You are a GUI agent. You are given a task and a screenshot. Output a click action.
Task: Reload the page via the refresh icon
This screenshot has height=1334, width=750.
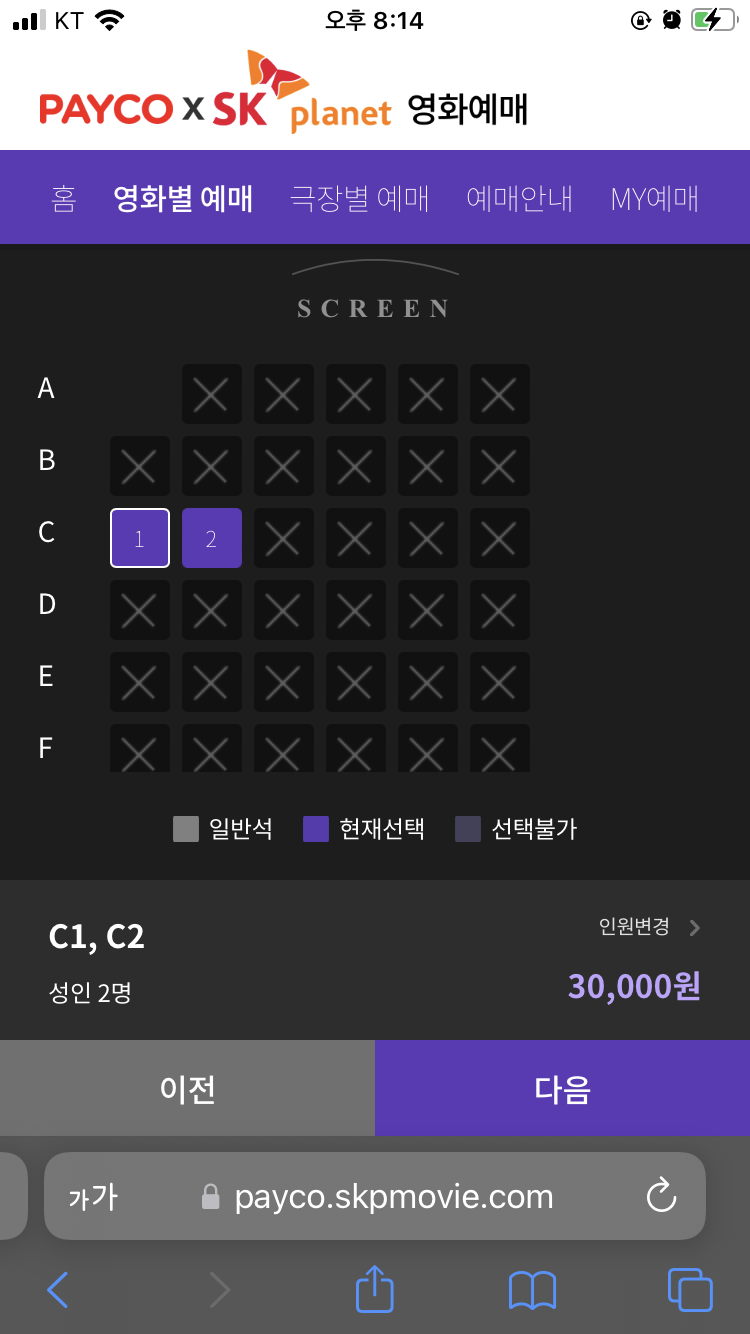pyautogui.click(x=661, y=1196)
